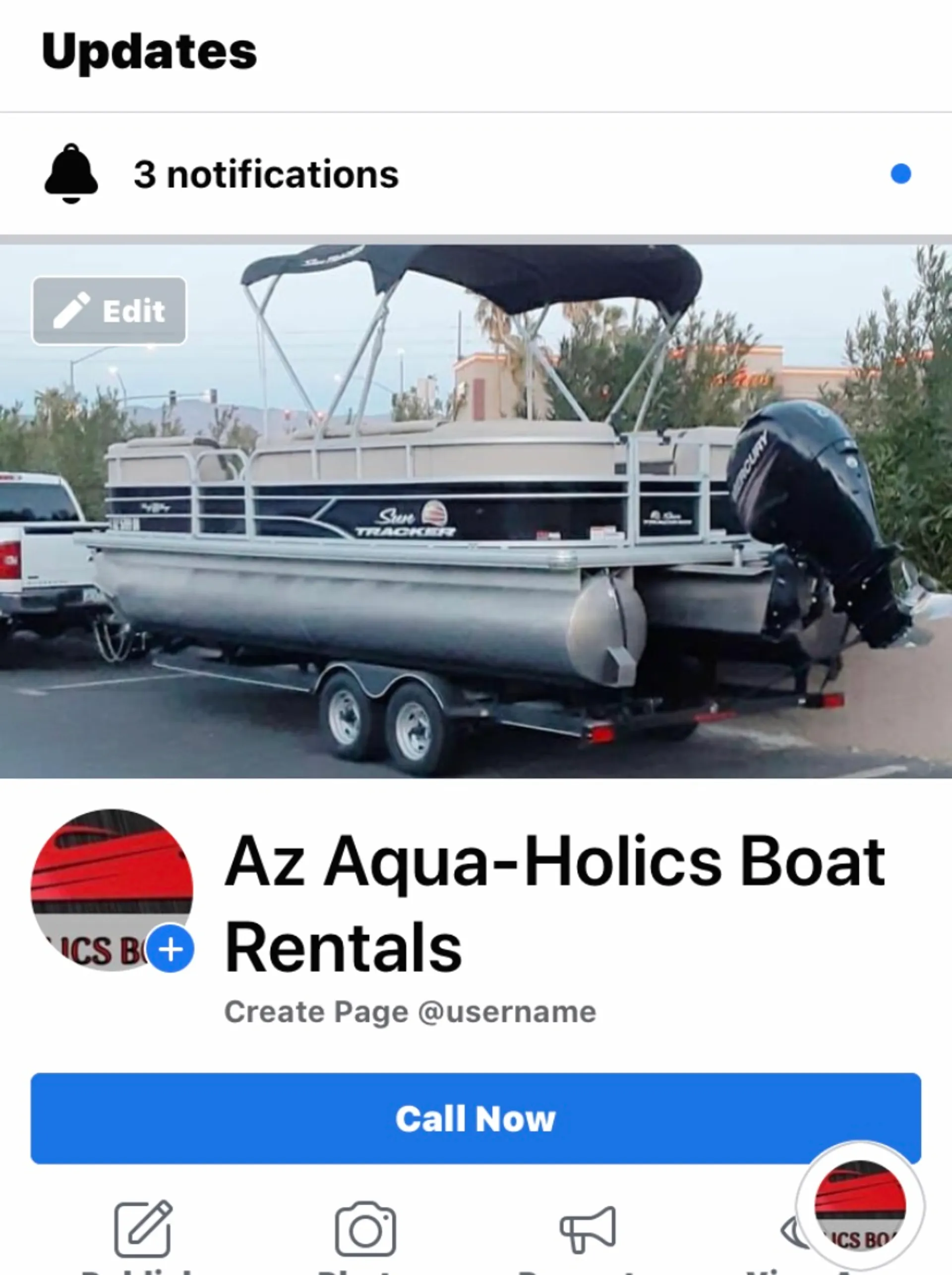Tap Create Page @username link
Viewport: 952px width, 1275px height.
(410, 1012)
